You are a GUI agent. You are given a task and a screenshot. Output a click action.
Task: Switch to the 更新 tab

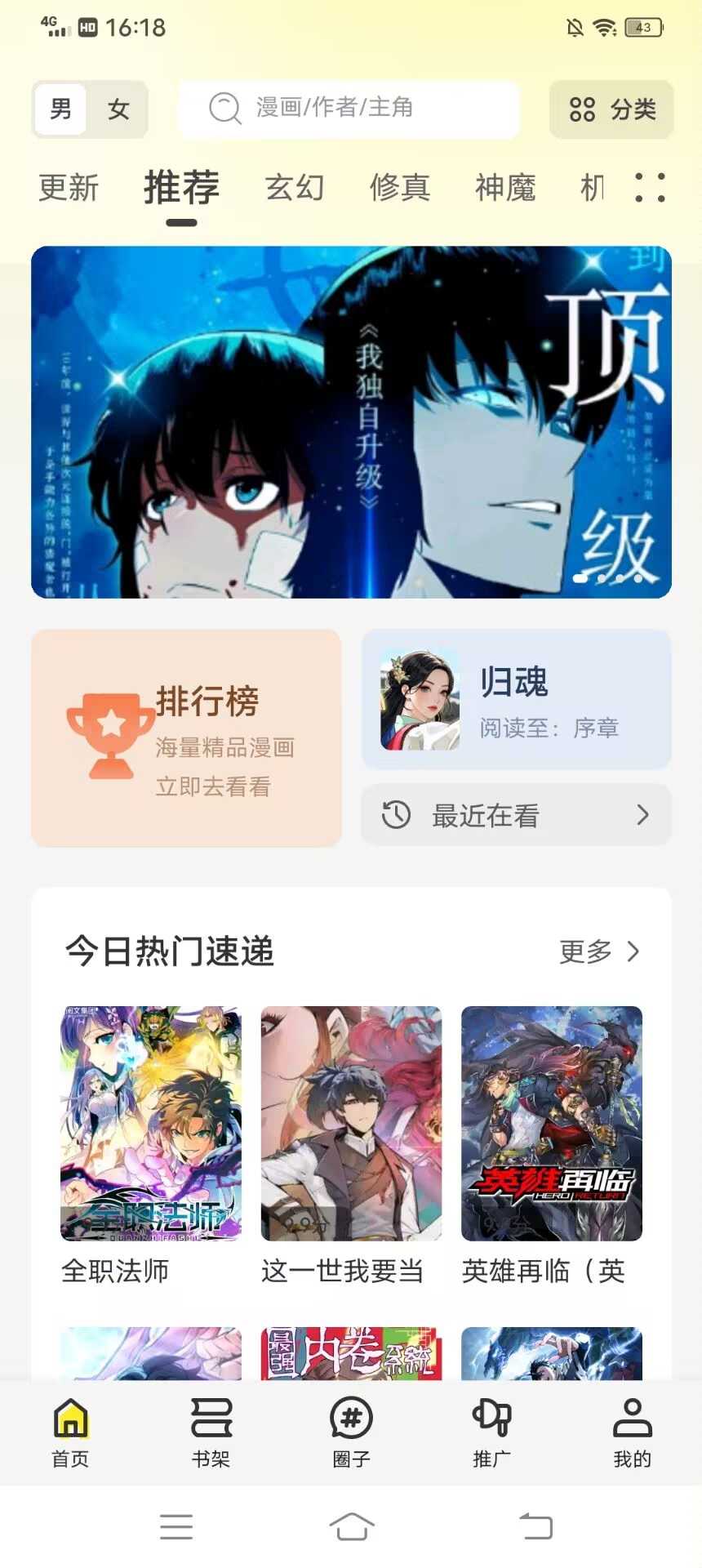(x=69, y=188)
